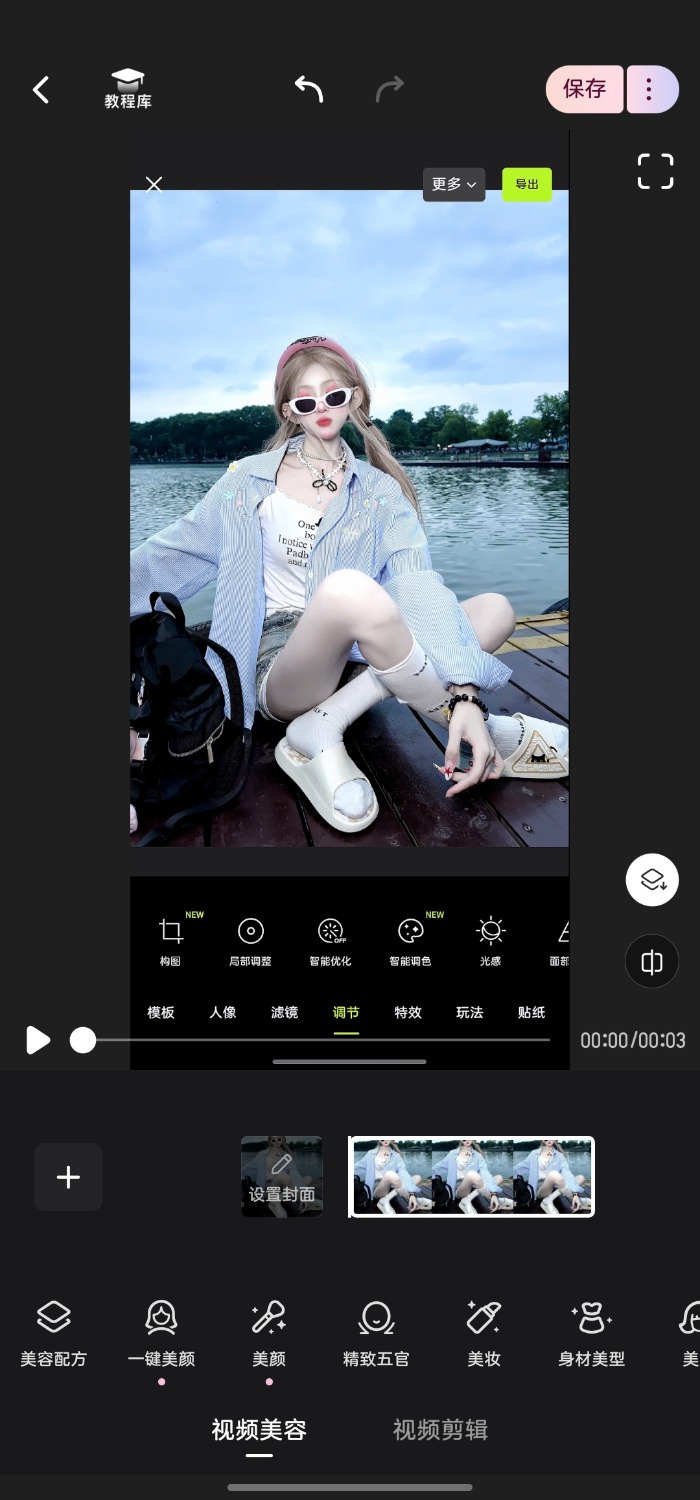The width and height of the screenshot is (700, 1500).
Task: Tap the 保存 save button
Action: pos(585,89)
